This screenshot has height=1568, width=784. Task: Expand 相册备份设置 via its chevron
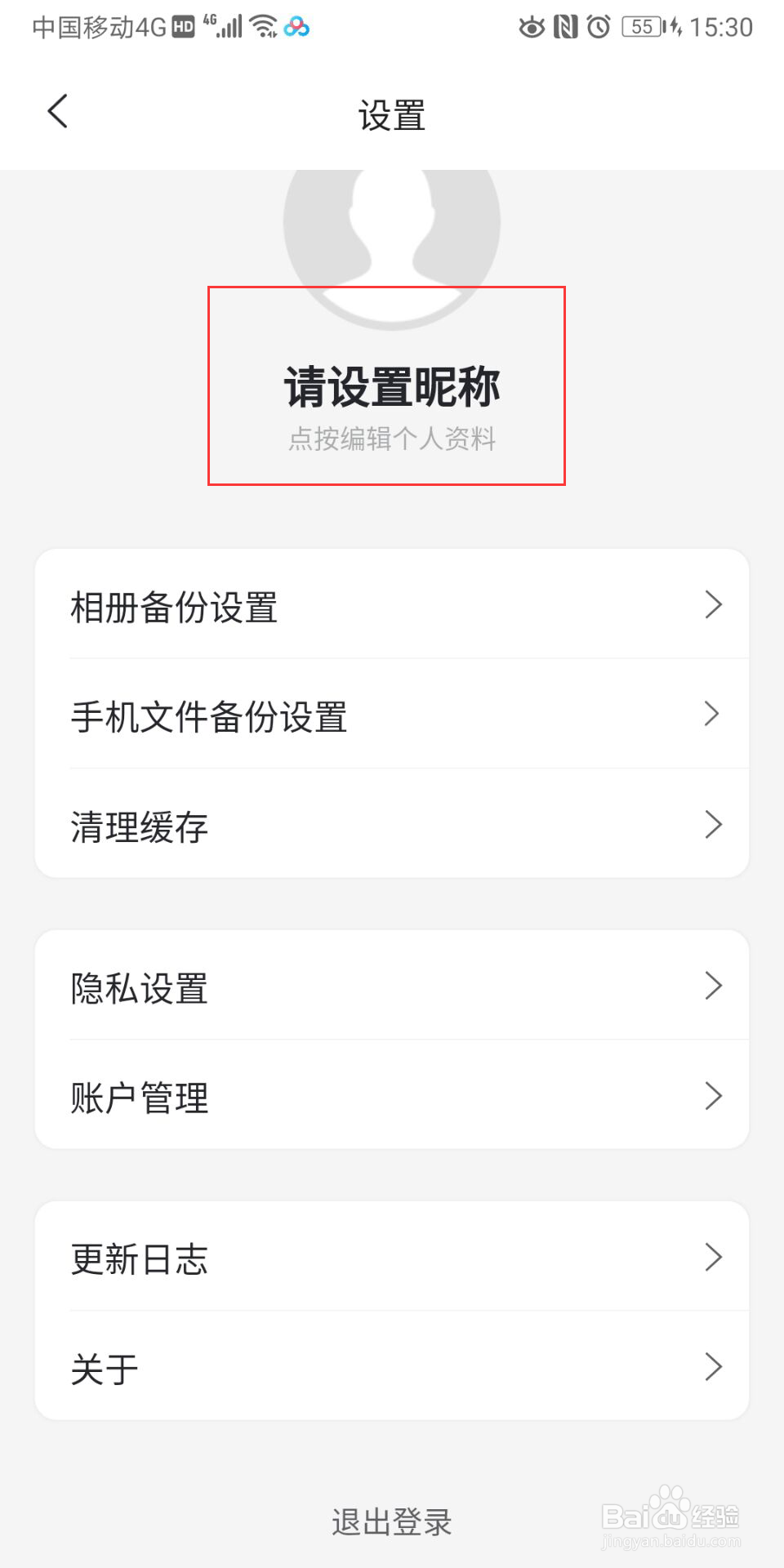[712, 604]
